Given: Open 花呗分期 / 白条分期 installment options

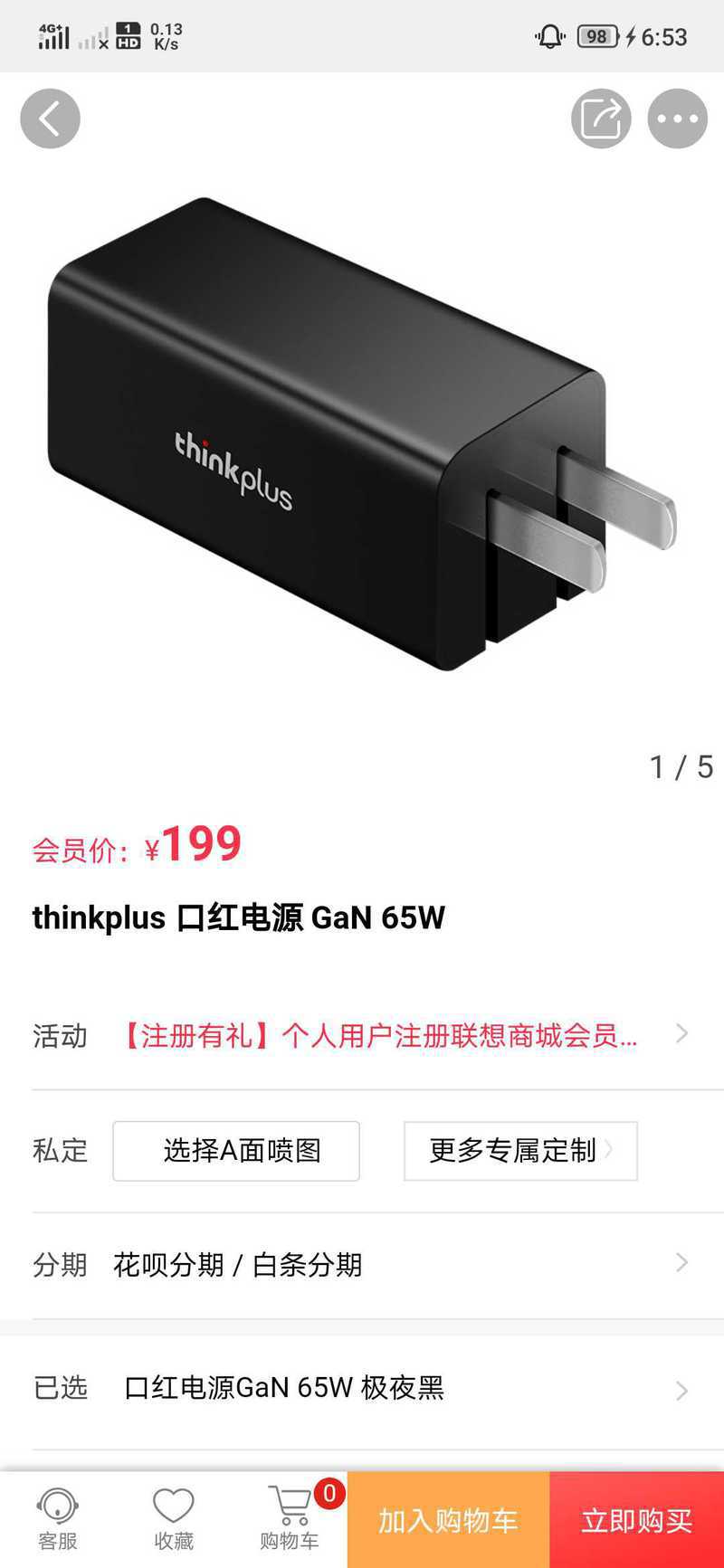Looking at the screenshot, I should 362,1264.
